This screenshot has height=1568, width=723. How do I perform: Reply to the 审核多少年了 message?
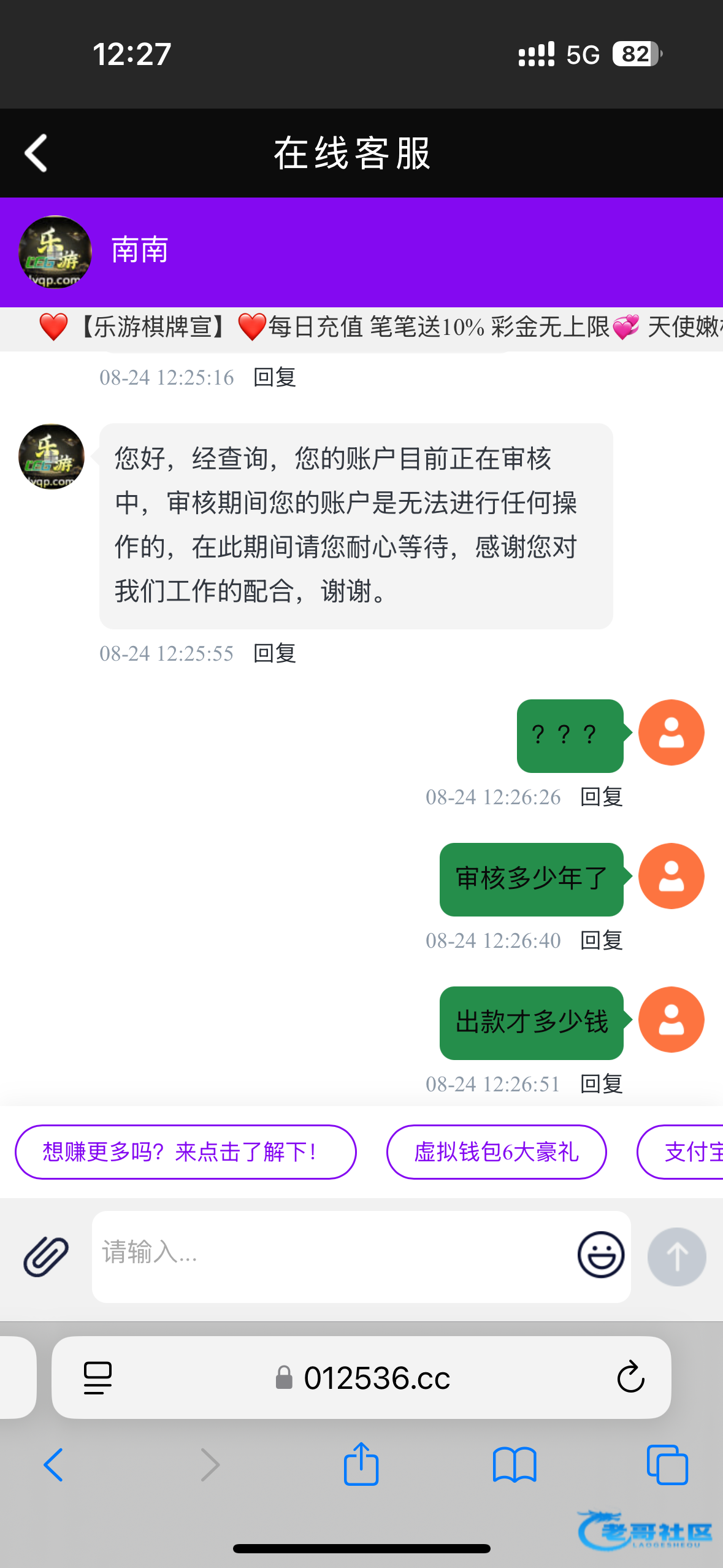coord(602,940)
